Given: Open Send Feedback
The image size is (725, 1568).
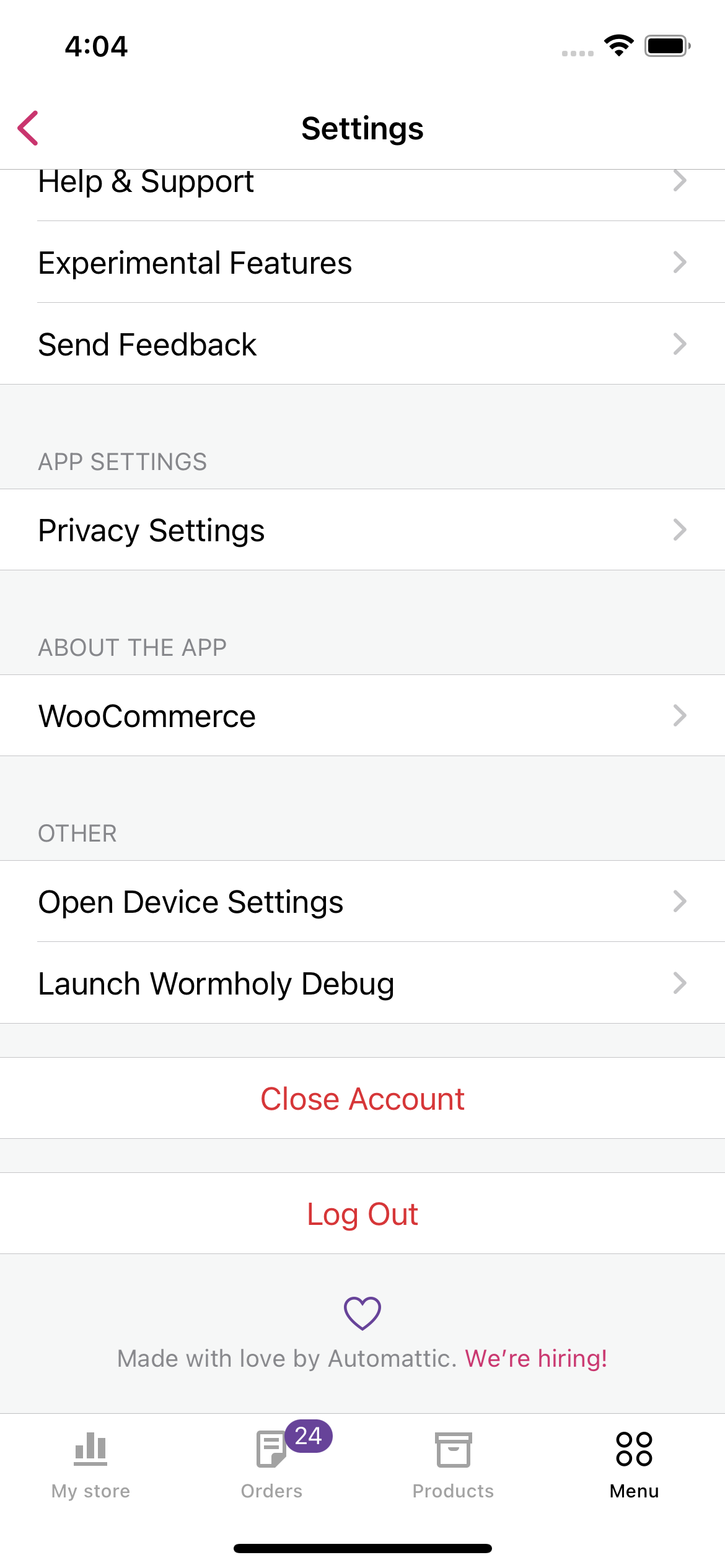Looking at the screenshot, I should pyautogui.click(x=362, y=344).
